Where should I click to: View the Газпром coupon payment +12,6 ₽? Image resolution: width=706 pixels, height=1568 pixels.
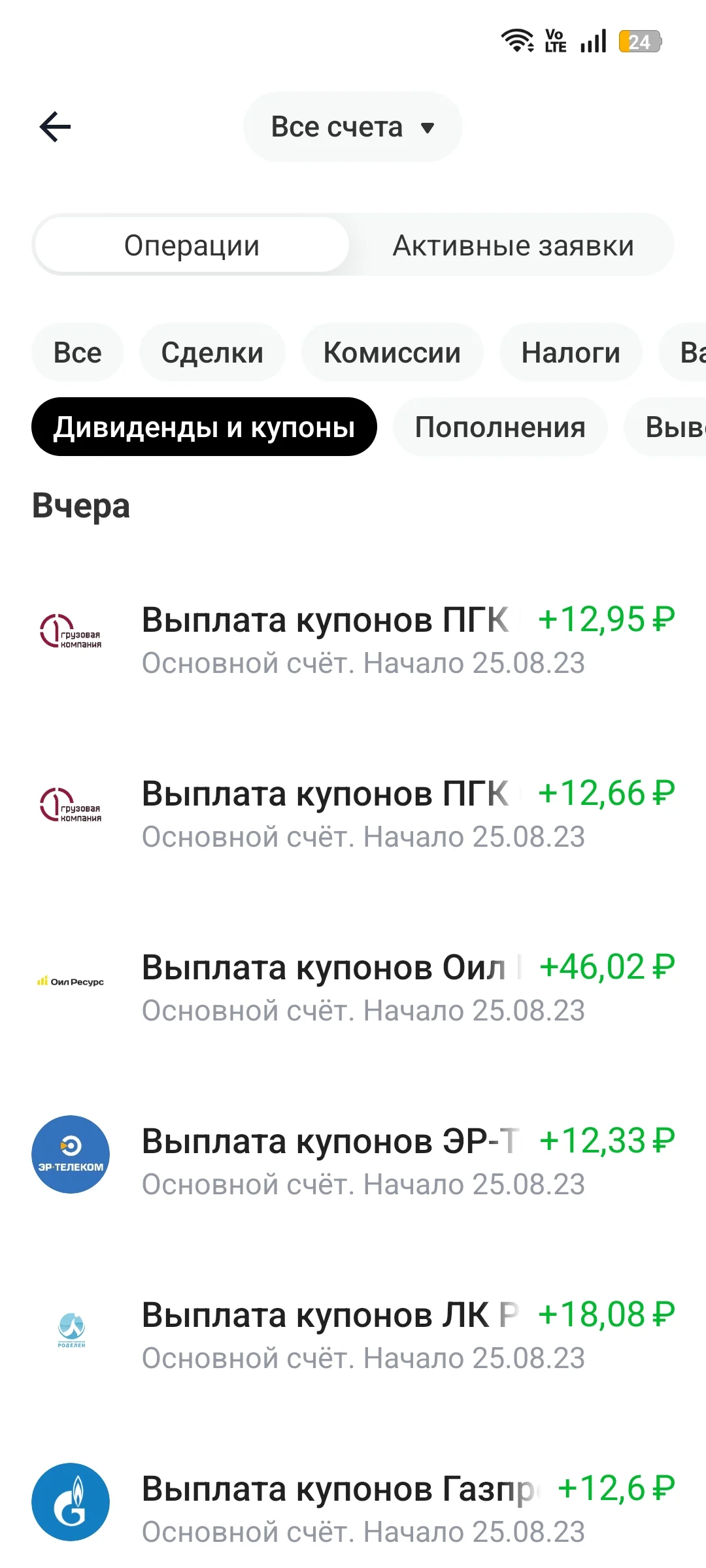353,1509
